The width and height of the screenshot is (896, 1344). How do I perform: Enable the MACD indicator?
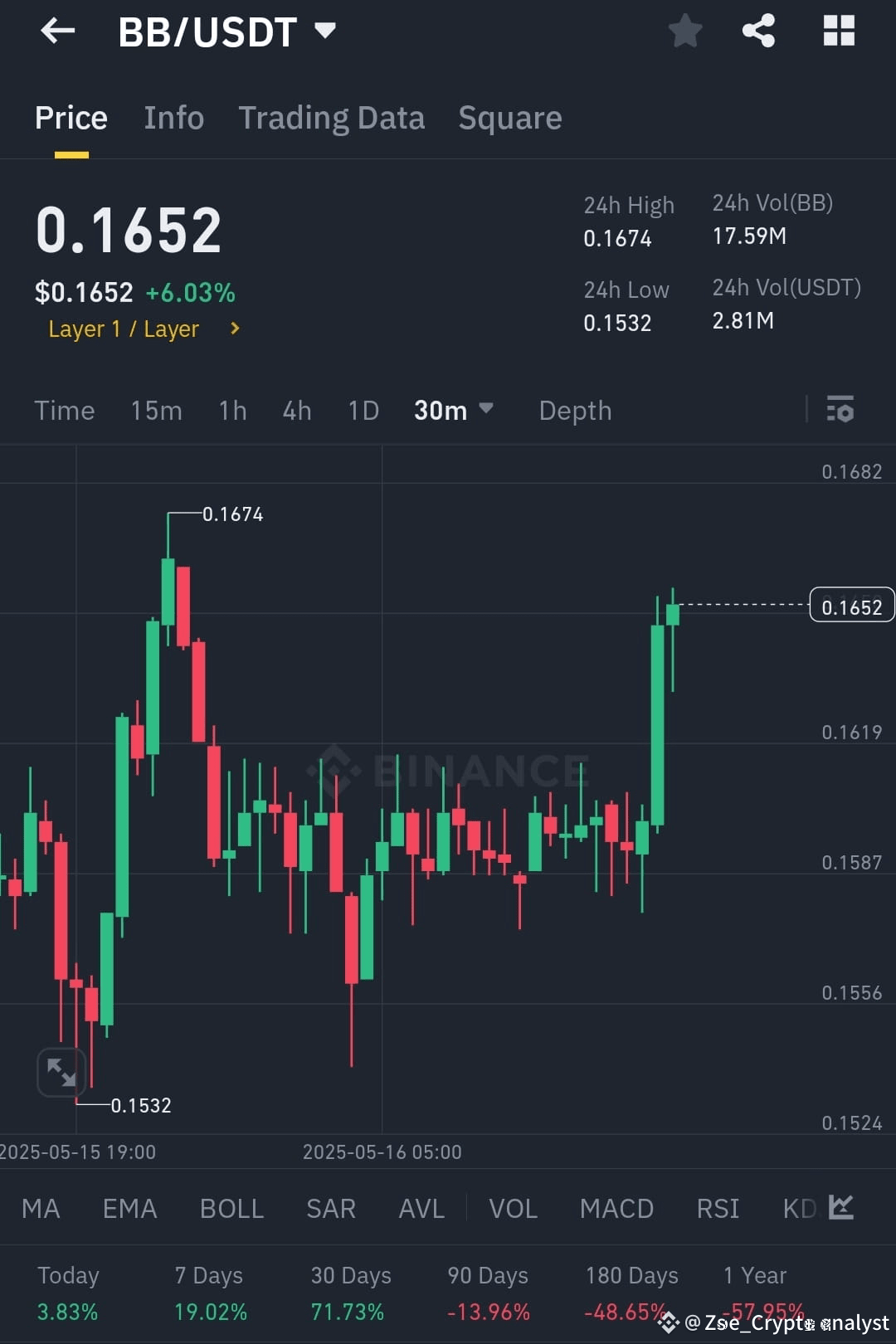coord(617,1209)
